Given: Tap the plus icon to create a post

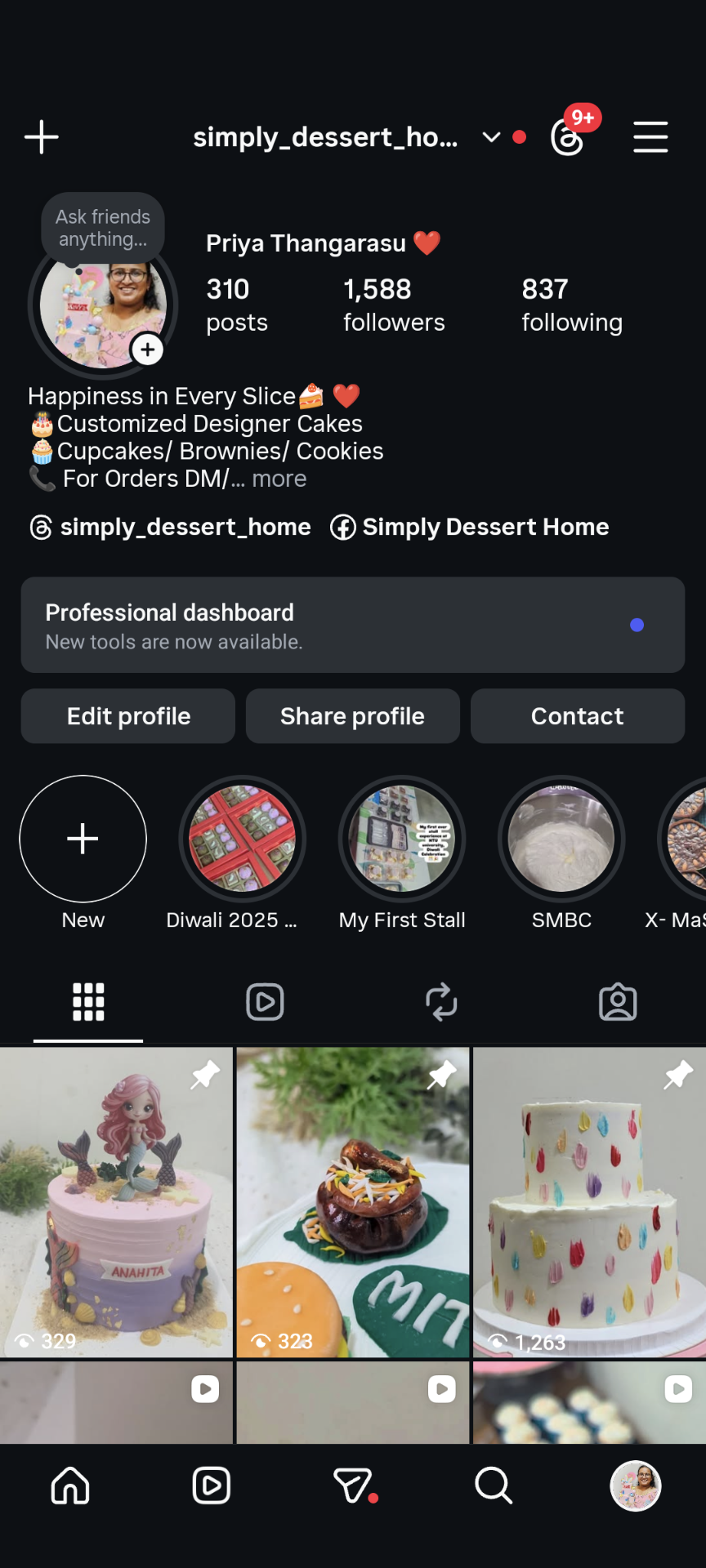Looking at the screenshot, I should pos(42,137).
